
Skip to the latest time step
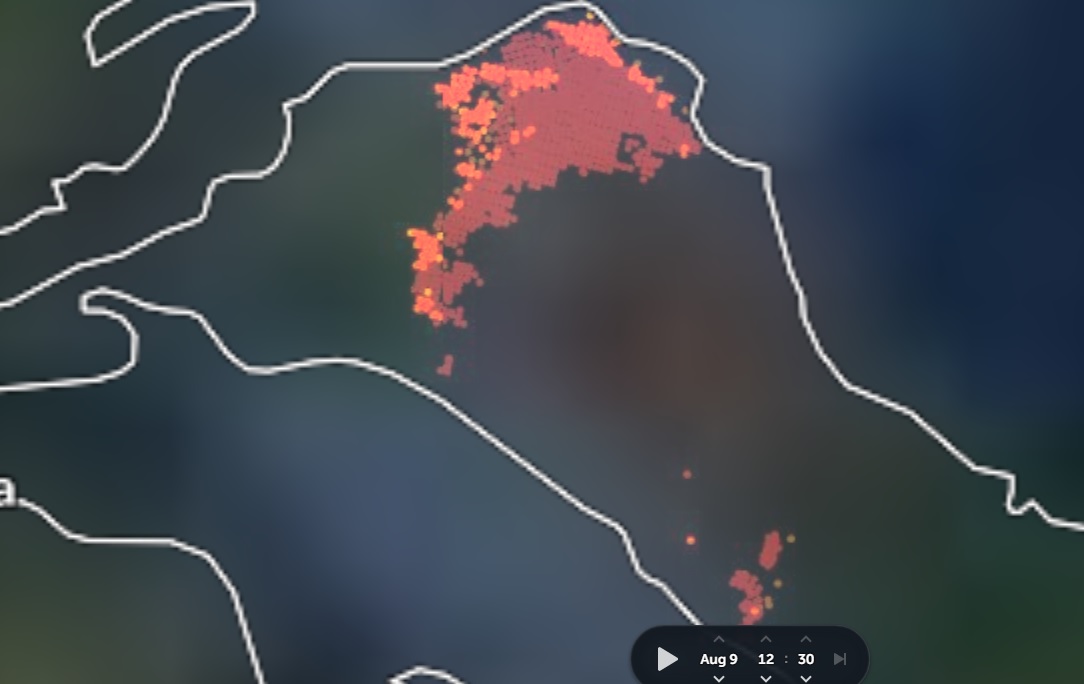840,659
